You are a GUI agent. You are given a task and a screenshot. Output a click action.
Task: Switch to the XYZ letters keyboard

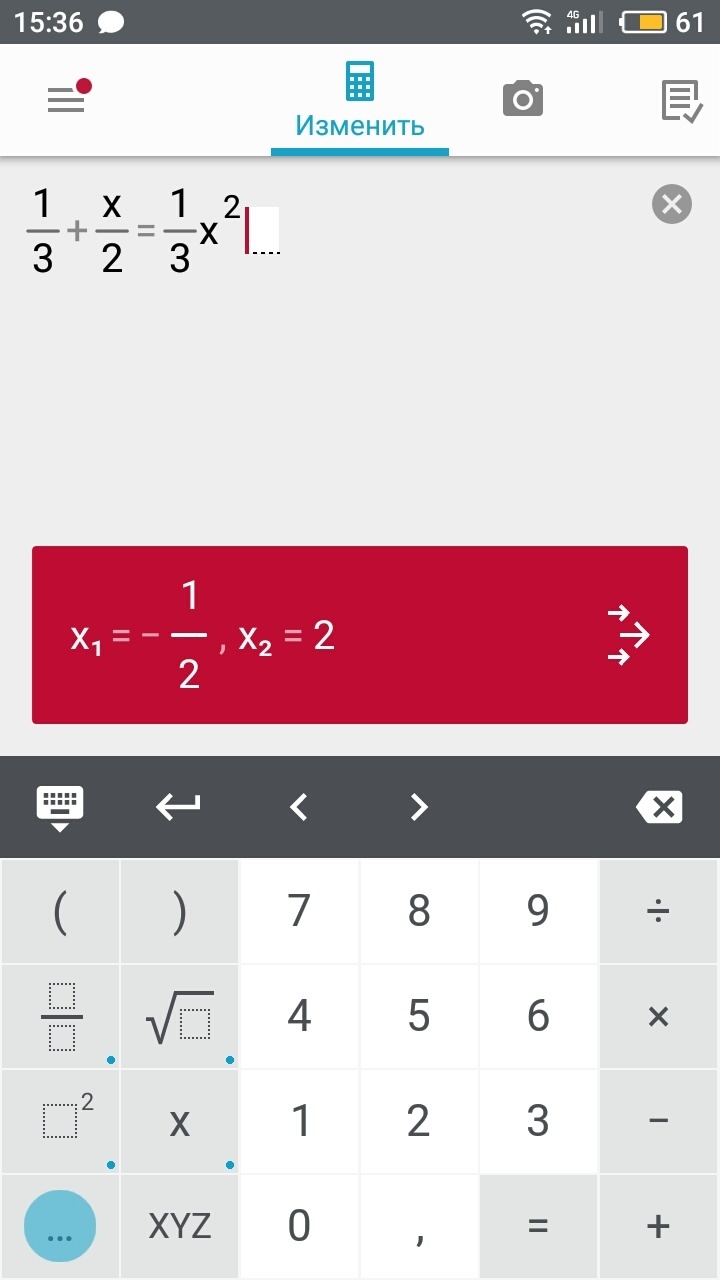tap(180, 1227)
